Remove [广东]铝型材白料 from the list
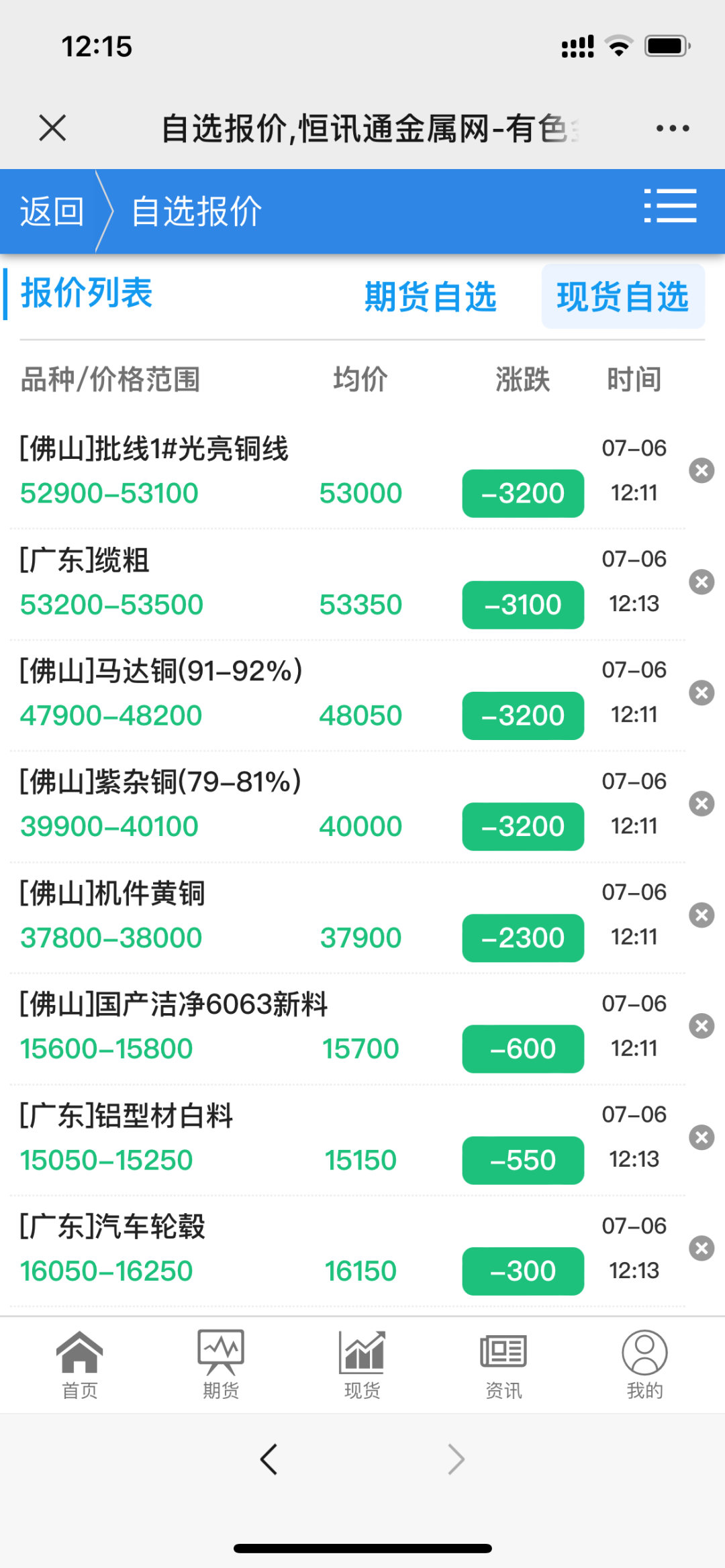The image size is (725, 1568). [x=702, y=1137]
